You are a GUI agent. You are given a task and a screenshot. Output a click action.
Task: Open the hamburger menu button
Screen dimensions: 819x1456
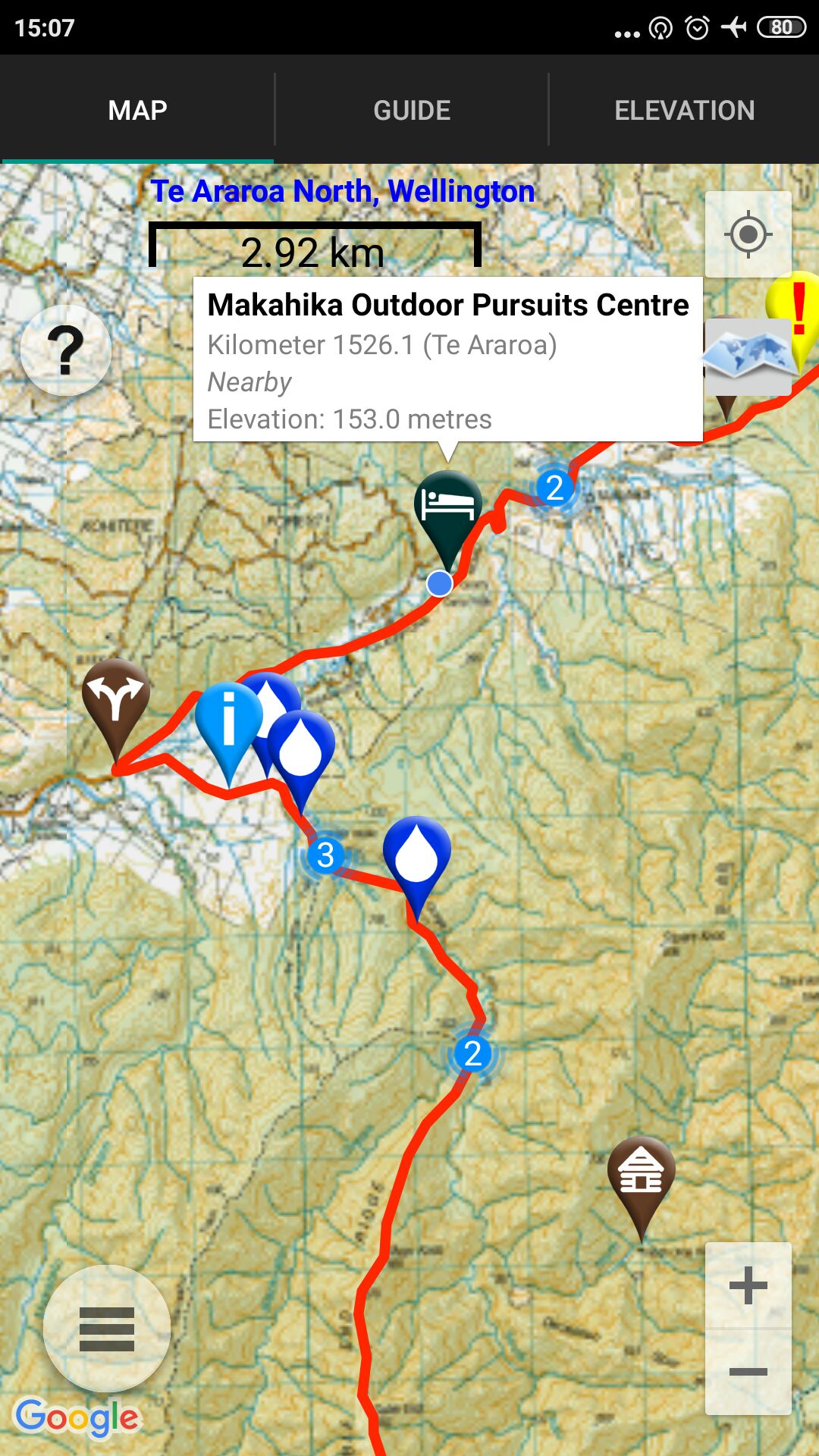107,1329
